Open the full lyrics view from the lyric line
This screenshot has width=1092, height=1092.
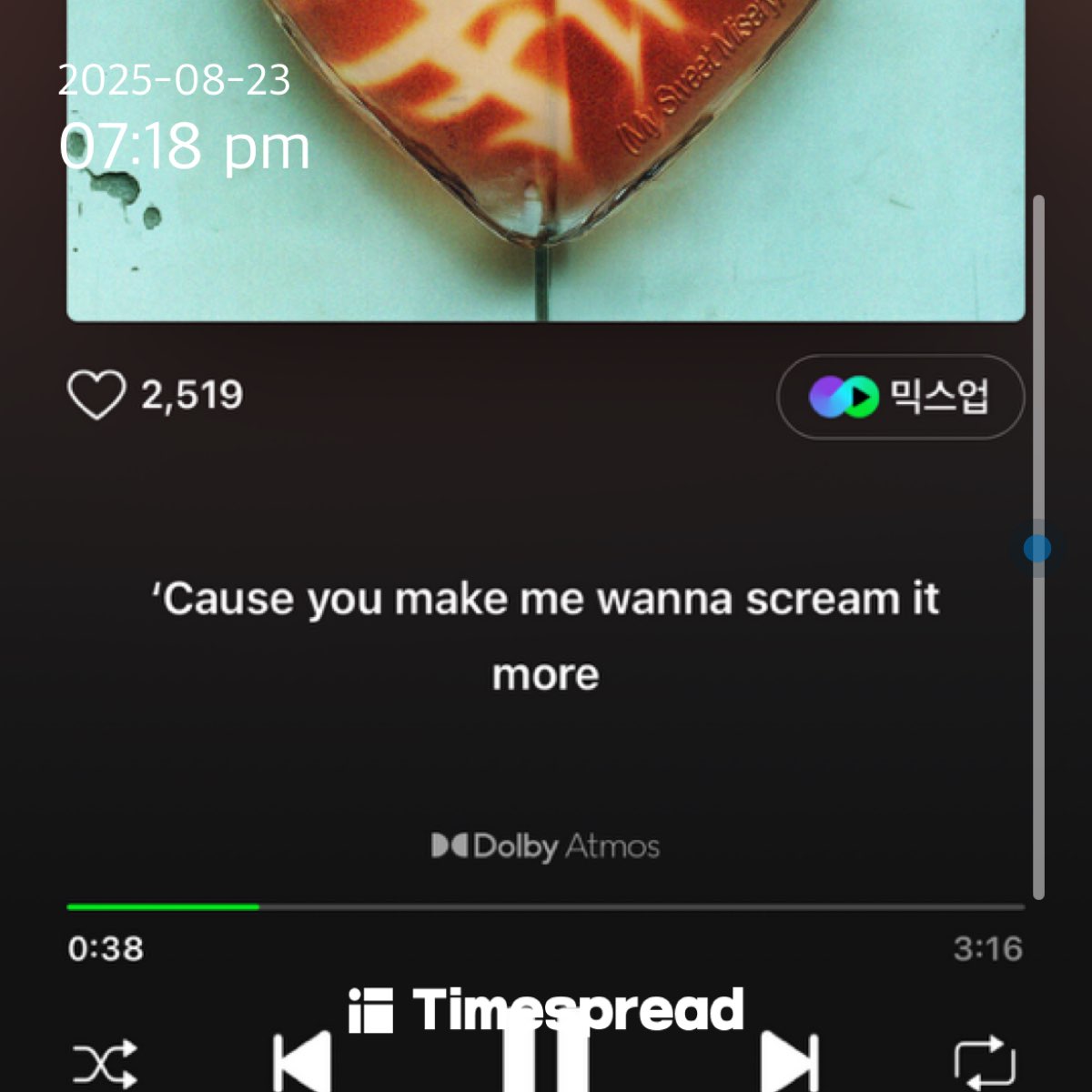coord(546,635)
